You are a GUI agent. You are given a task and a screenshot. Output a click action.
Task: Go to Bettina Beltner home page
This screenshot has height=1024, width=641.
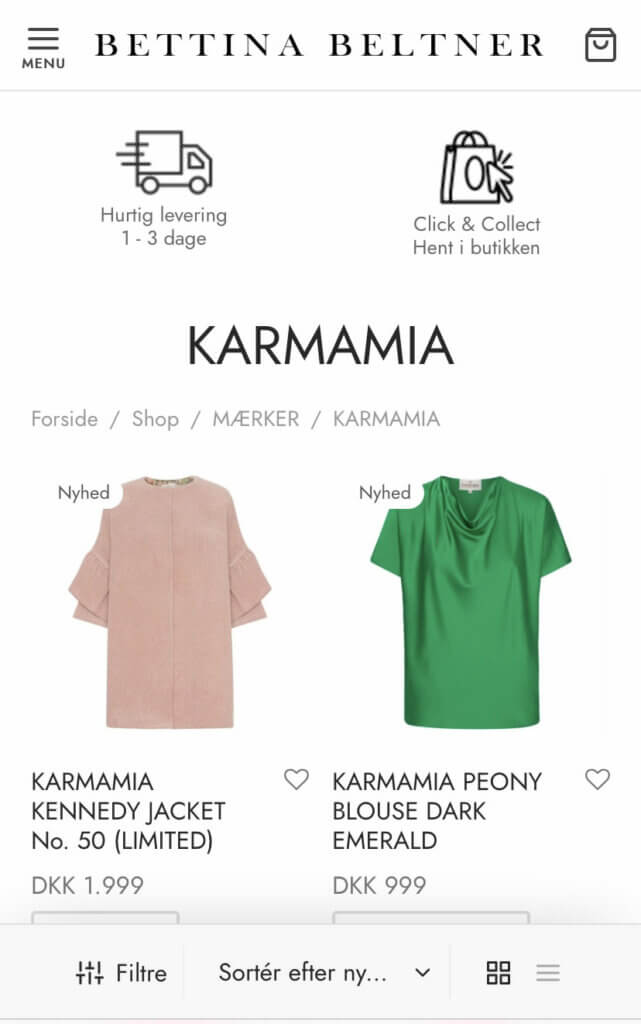(320, 45)
